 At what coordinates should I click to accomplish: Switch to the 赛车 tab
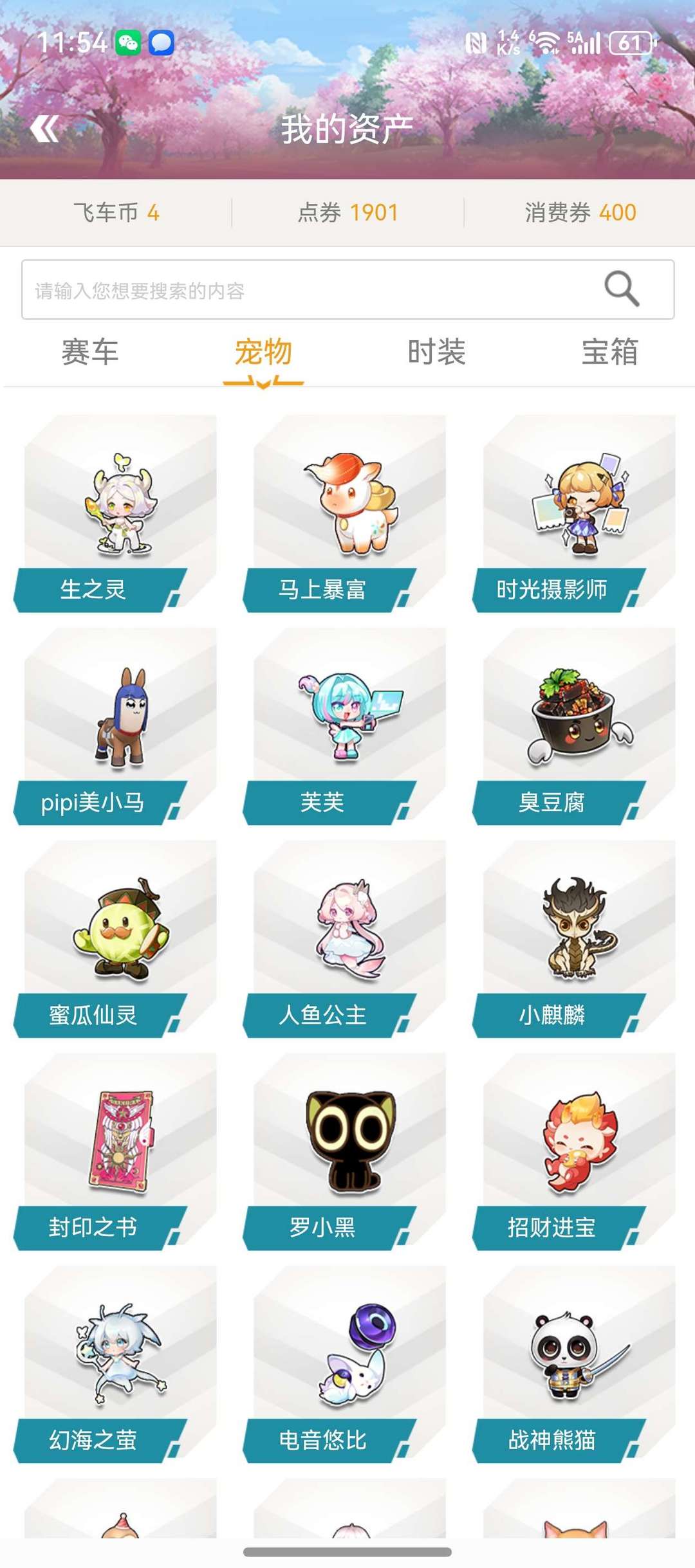click(89, 352)
